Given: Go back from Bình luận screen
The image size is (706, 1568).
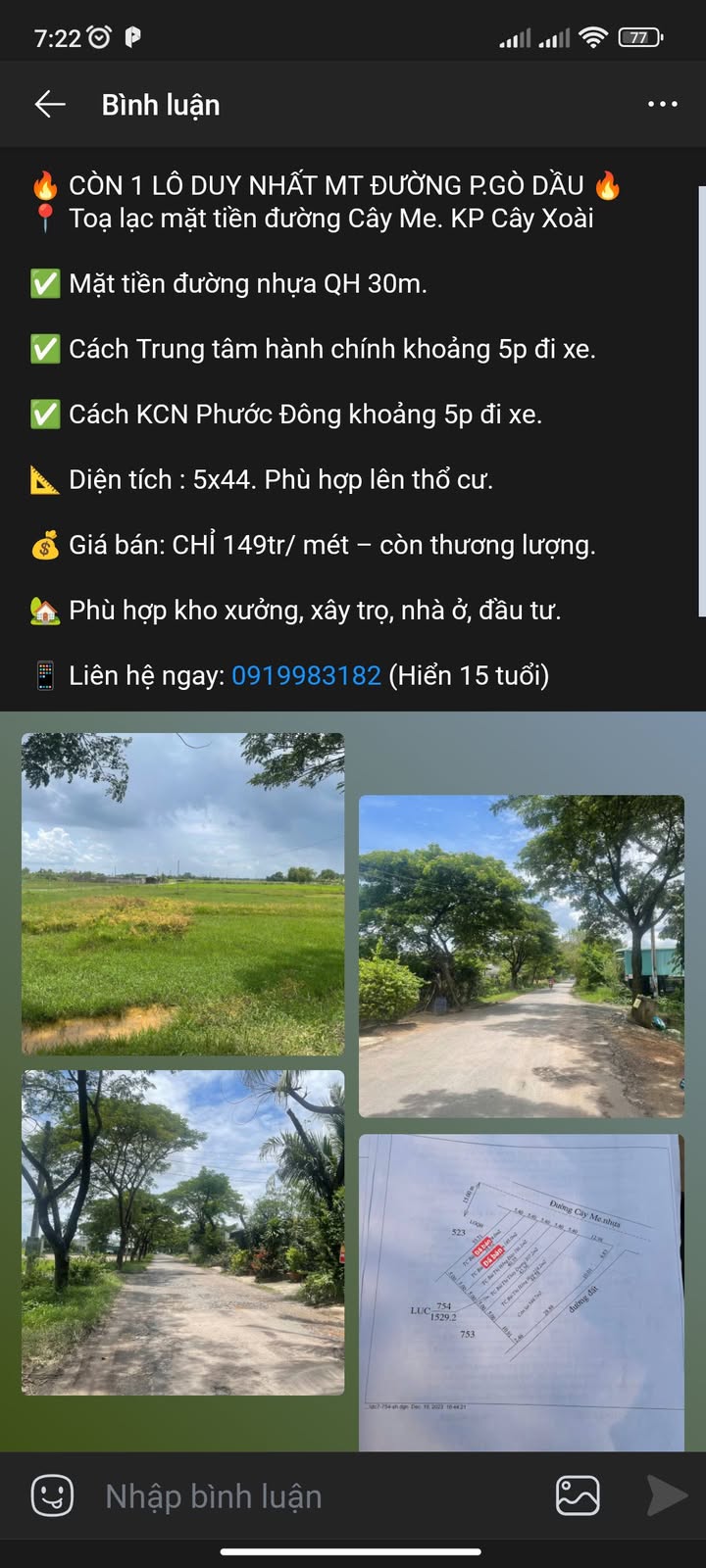Looking at the screenshot, I should 50,105.
